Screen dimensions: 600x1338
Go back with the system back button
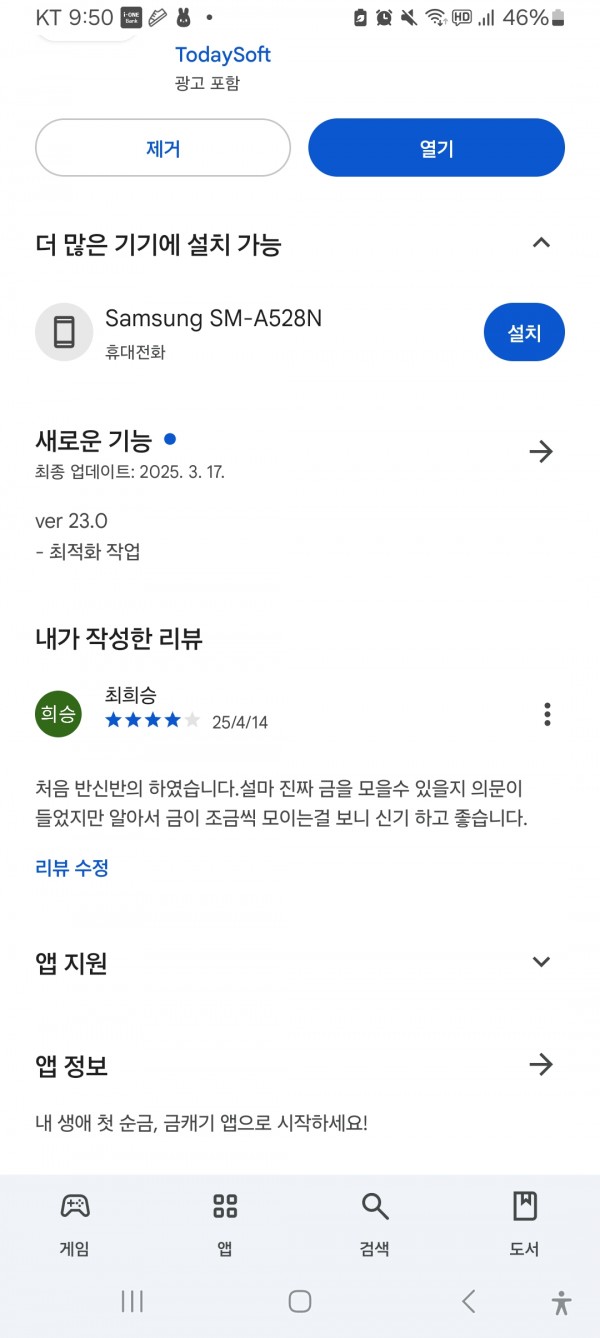(x=468, y=1301)
